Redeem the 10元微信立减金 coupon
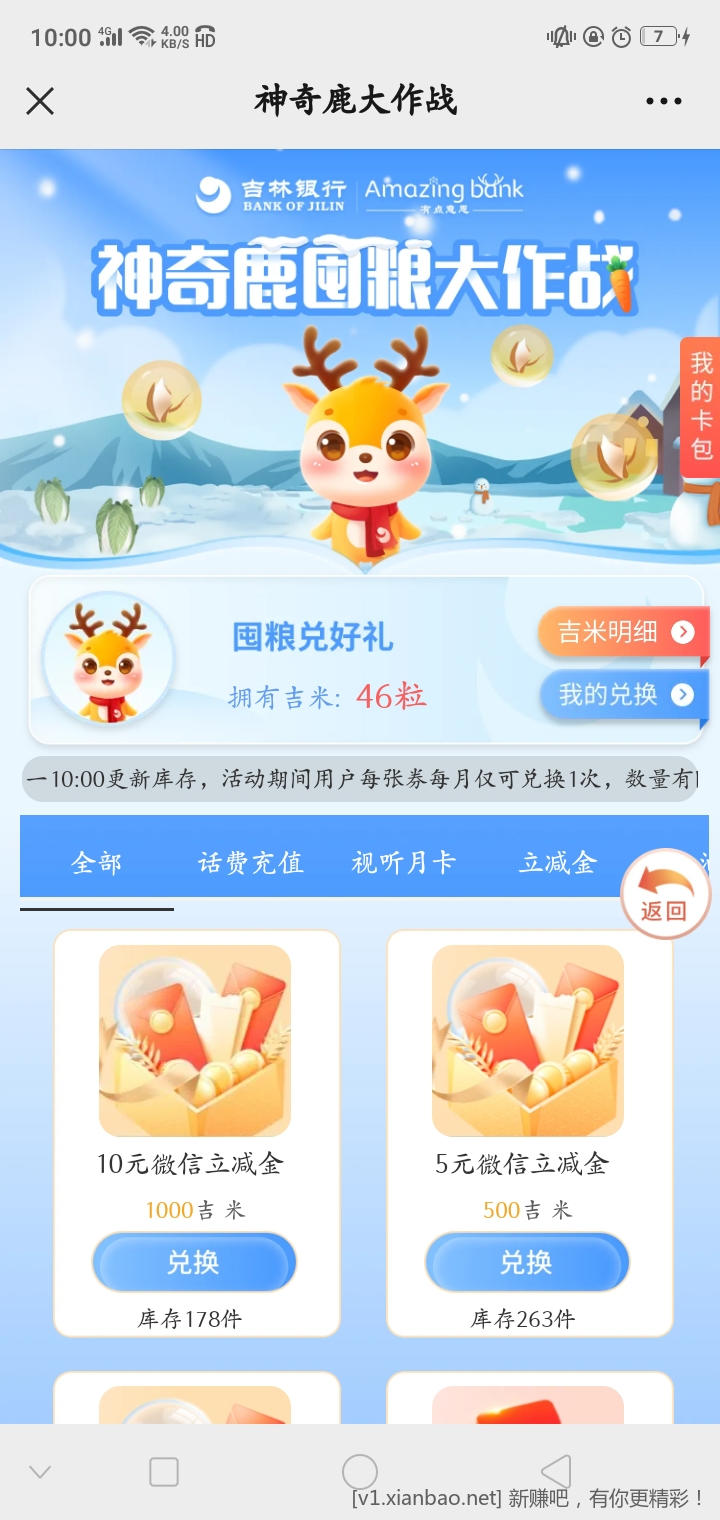This screenshot has width=720, height=1520. [194, 1262]
